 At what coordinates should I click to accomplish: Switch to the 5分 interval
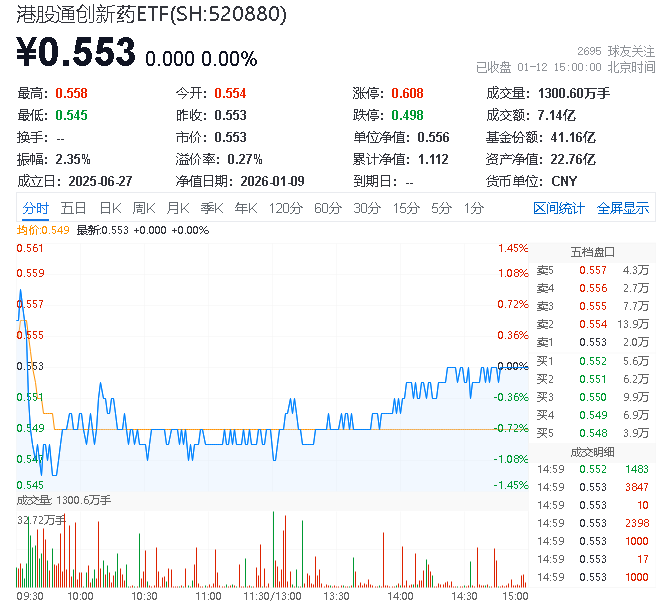[441, 208]
